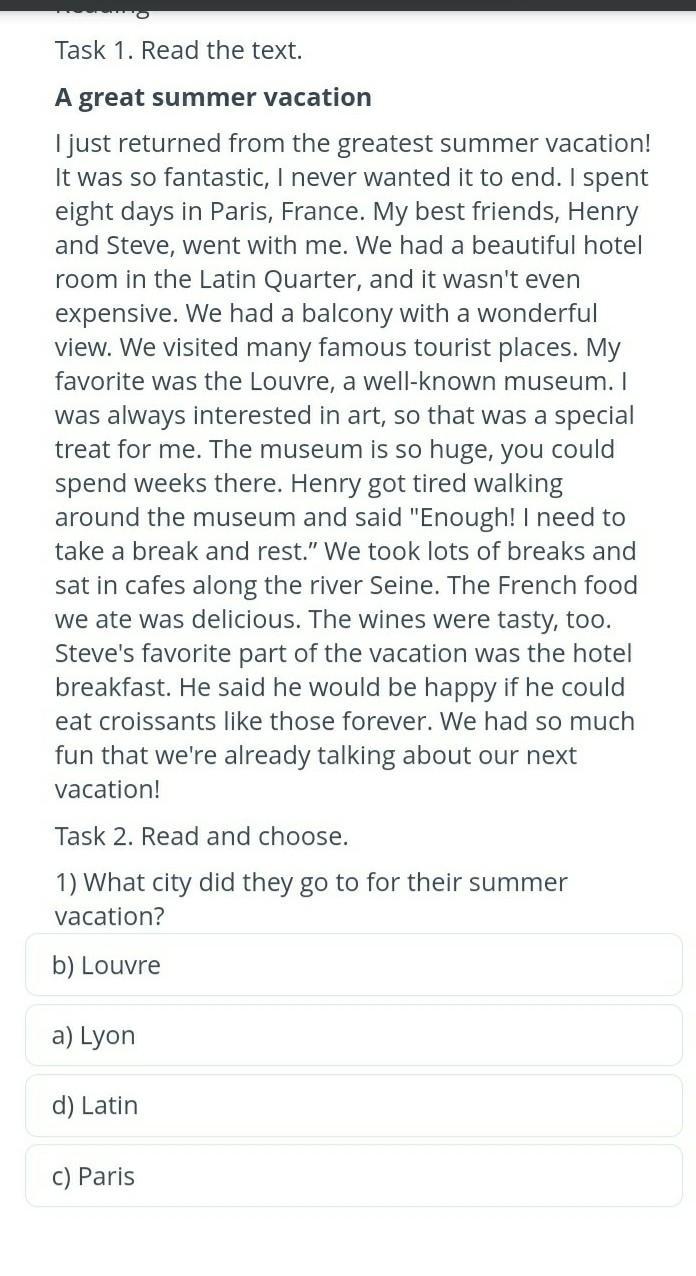Tap answer c) Paris
696x1276 pixels.
point(353,1176)
